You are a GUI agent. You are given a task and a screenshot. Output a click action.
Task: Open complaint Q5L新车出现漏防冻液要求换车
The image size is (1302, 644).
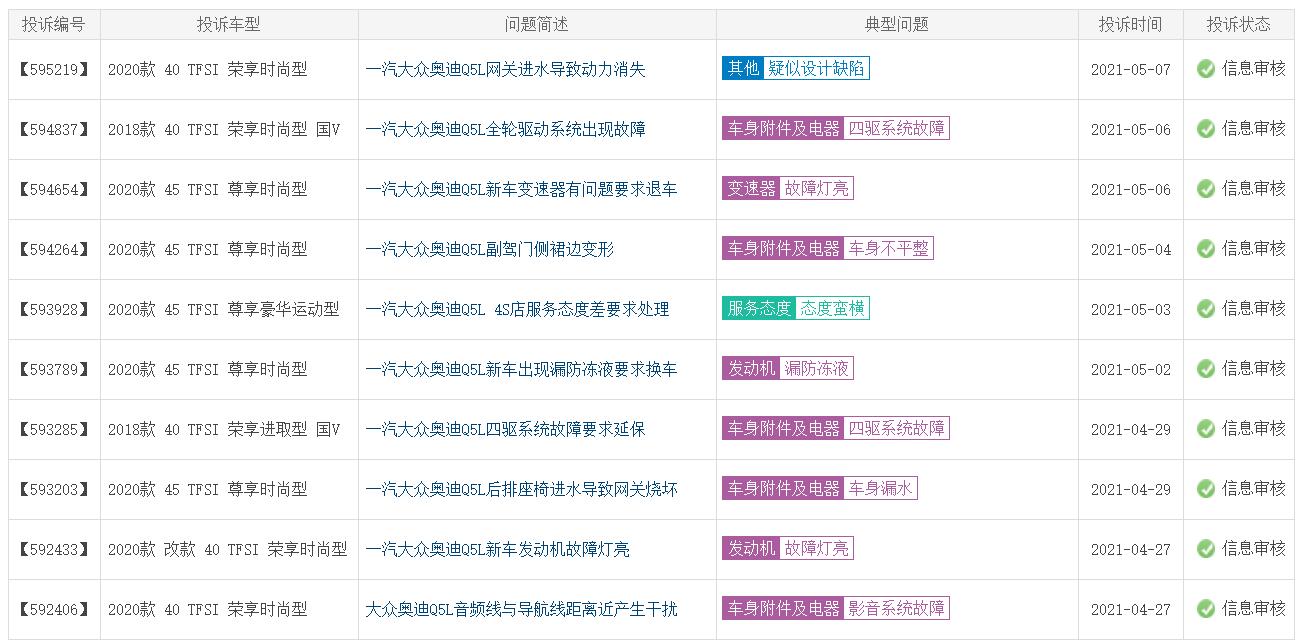pyautogui.click(x=521, y=369)
